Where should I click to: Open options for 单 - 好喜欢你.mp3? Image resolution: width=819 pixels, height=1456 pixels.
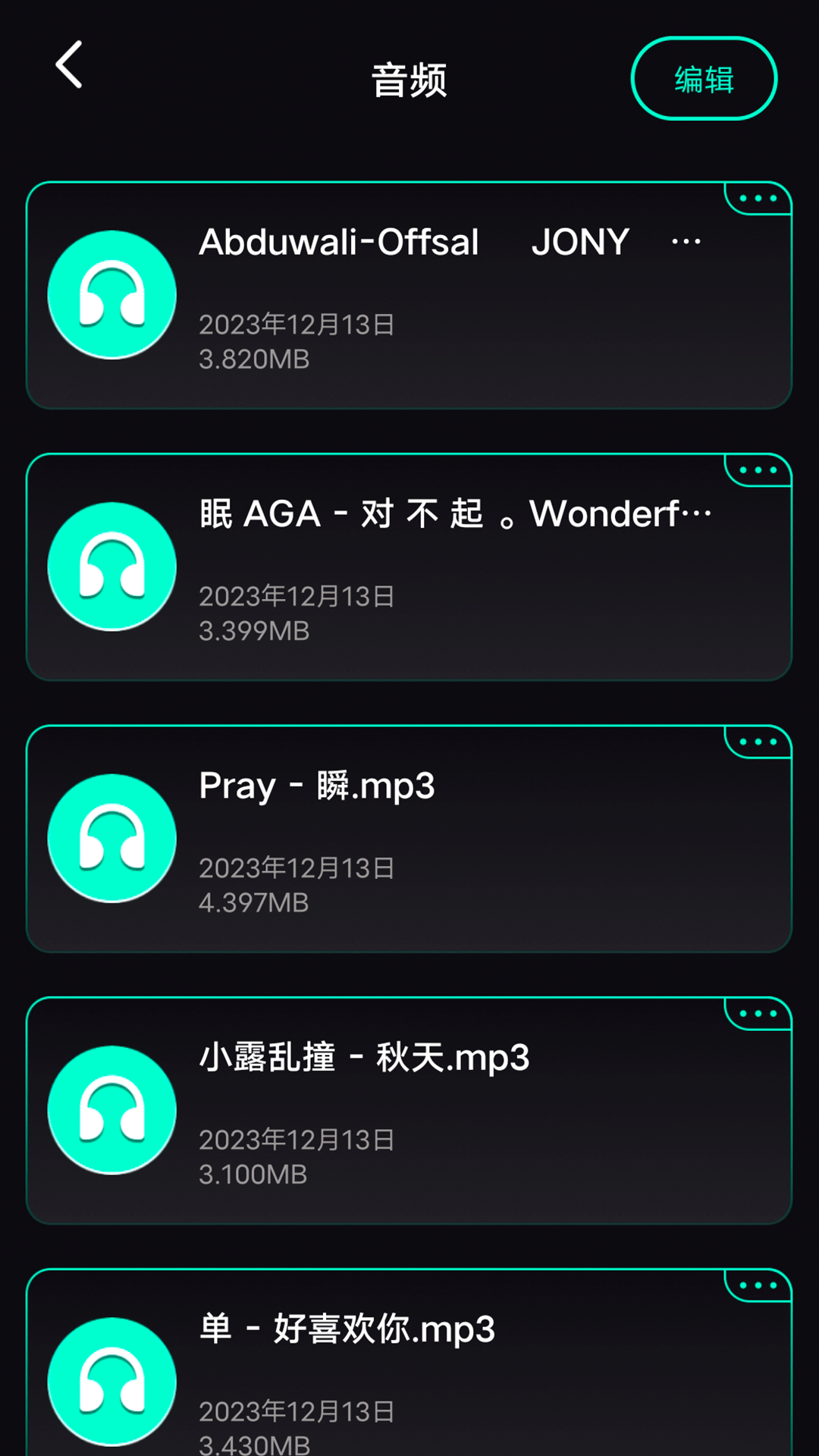758,1285
